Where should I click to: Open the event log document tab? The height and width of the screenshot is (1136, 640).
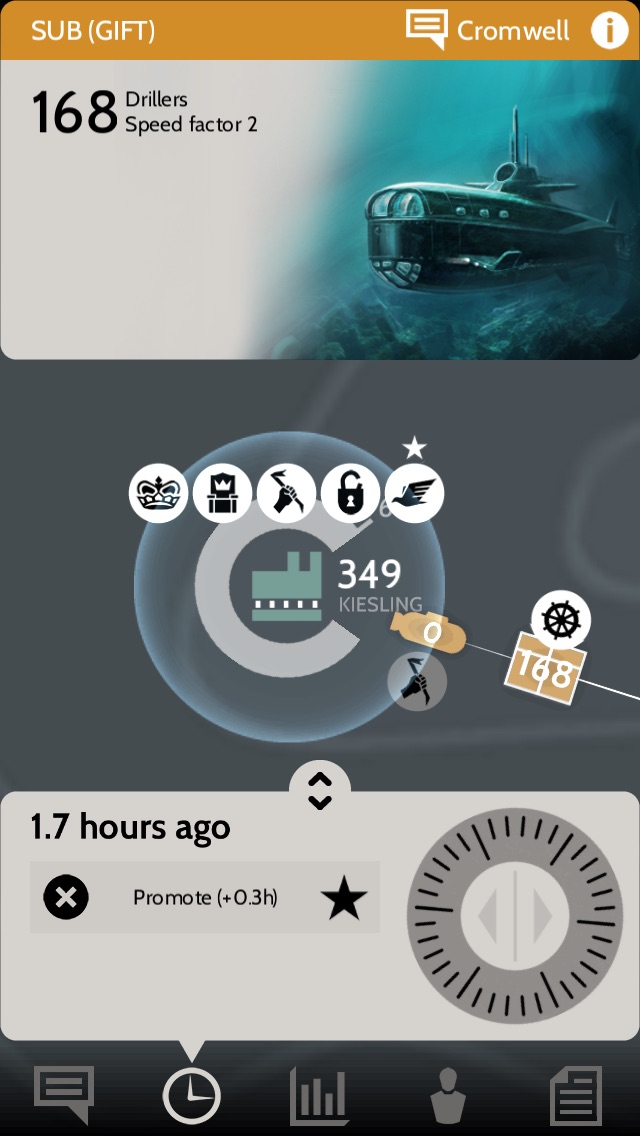pos(577,1095)
